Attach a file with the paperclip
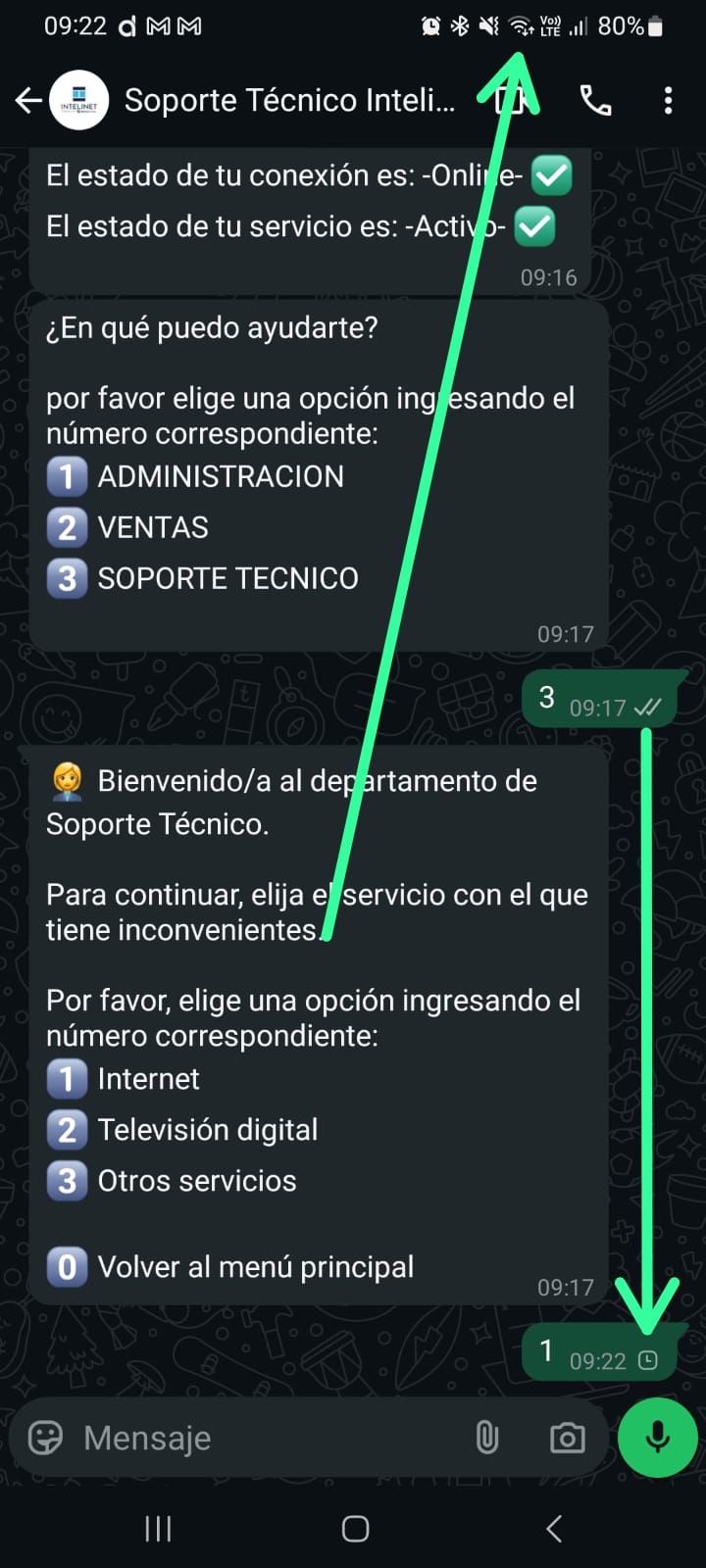This screenshot has height=1568, width=706. [487, 1438]
